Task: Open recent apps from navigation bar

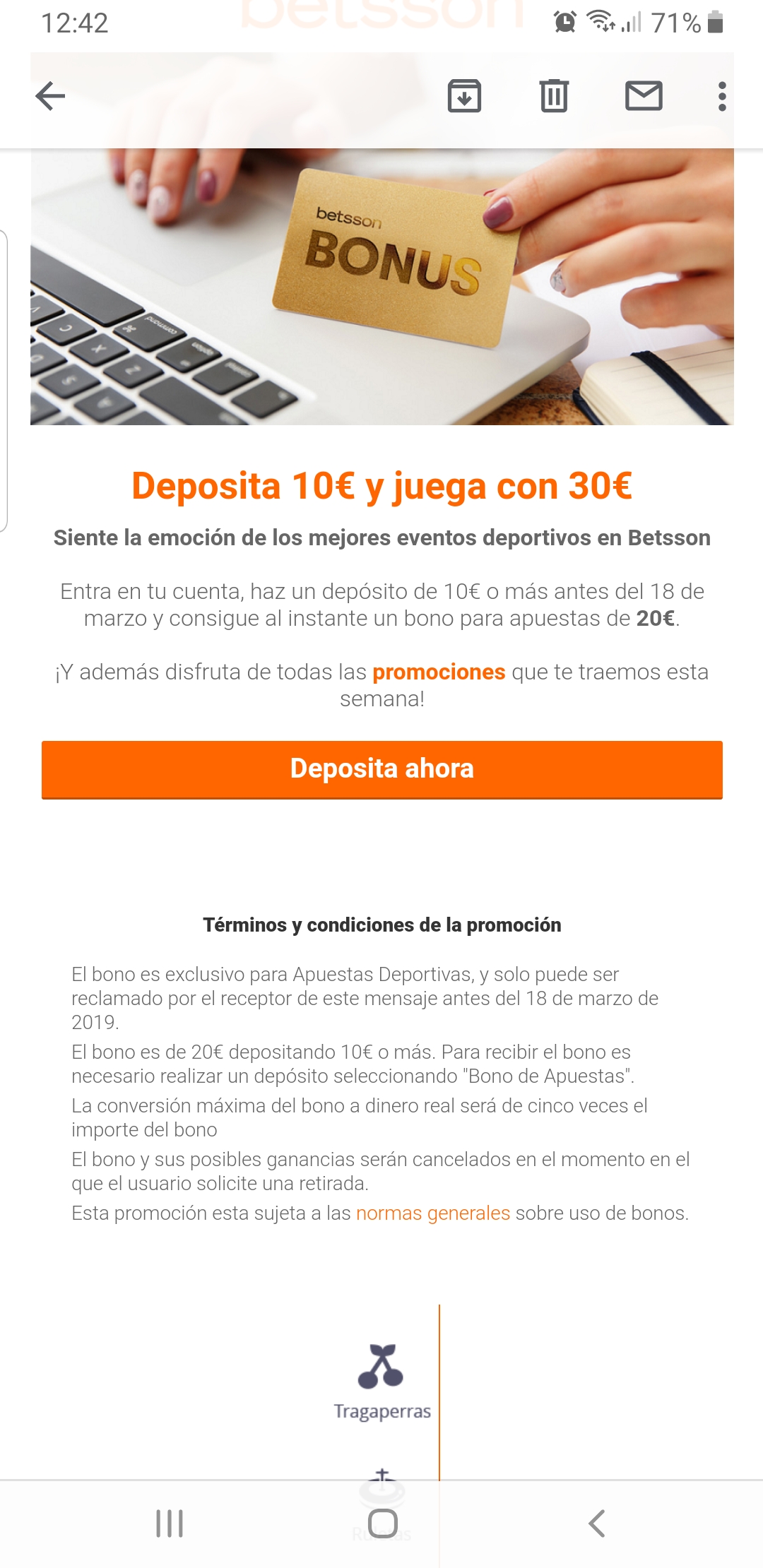Action: (x=170, y=1524)
